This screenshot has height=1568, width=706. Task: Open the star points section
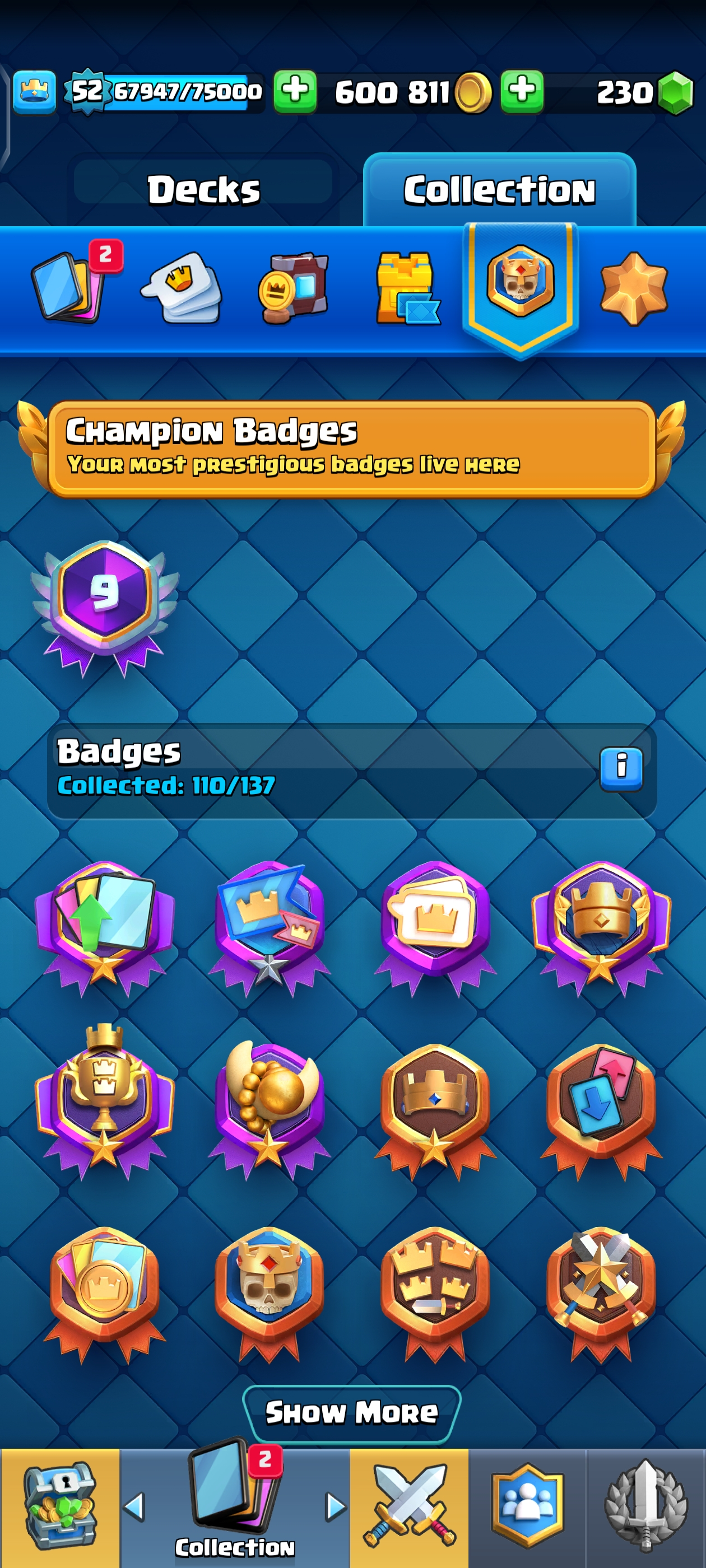click(634, 287)
